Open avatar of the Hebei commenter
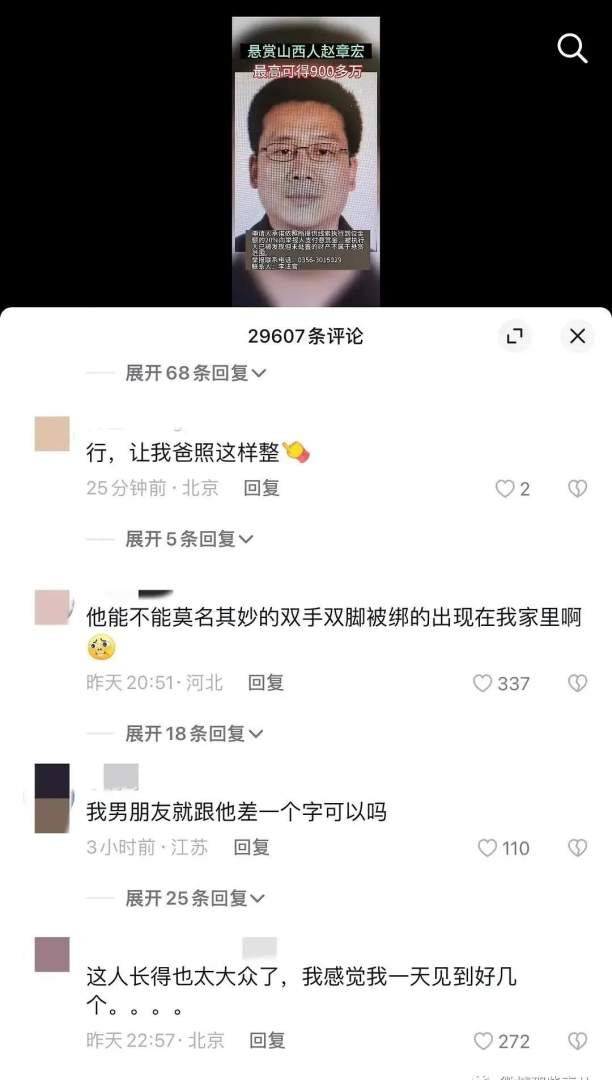This screenshot has width=612, height=1080. (52, 607)
